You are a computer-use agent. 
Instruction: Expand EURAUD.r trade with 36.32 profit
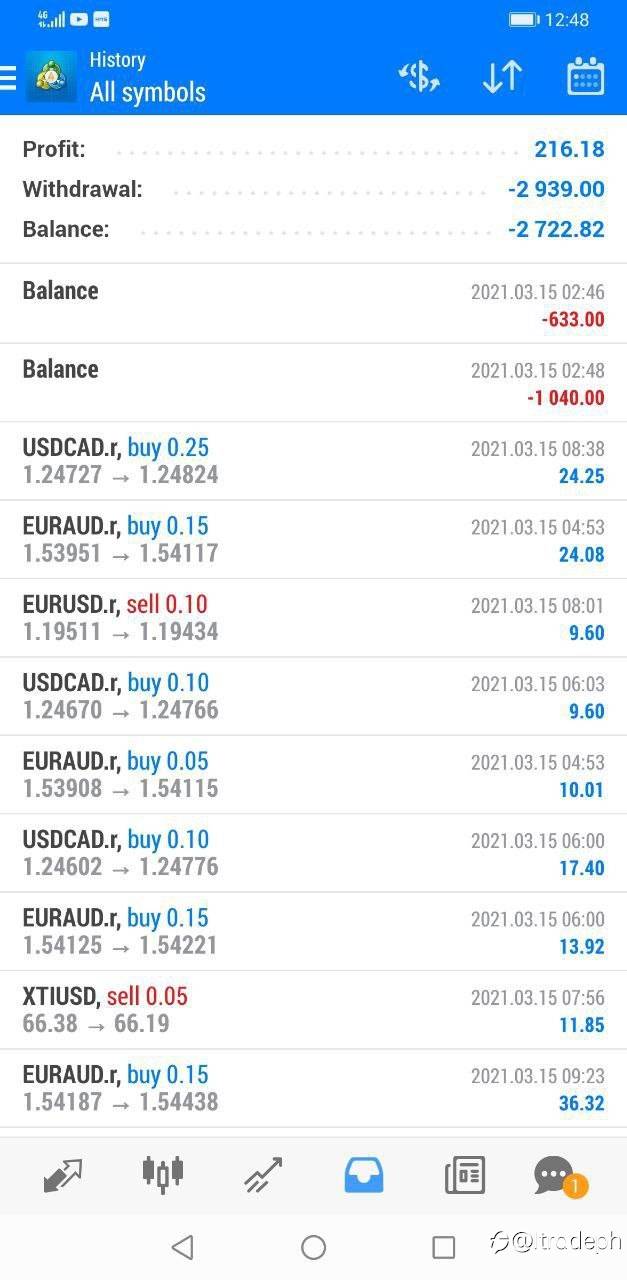[313, 1088]
